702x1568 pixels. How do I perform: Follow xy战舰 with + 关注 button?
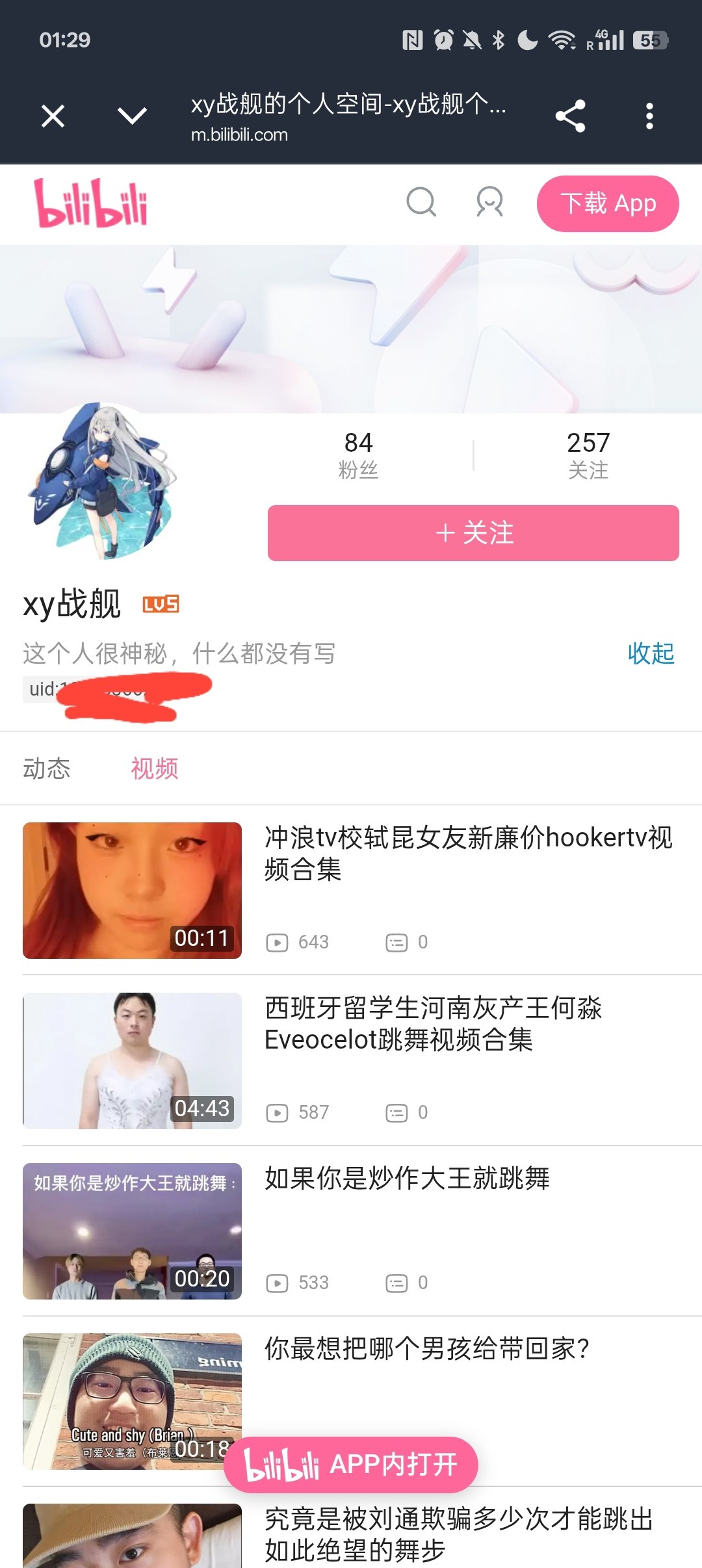tap(473, 533)
